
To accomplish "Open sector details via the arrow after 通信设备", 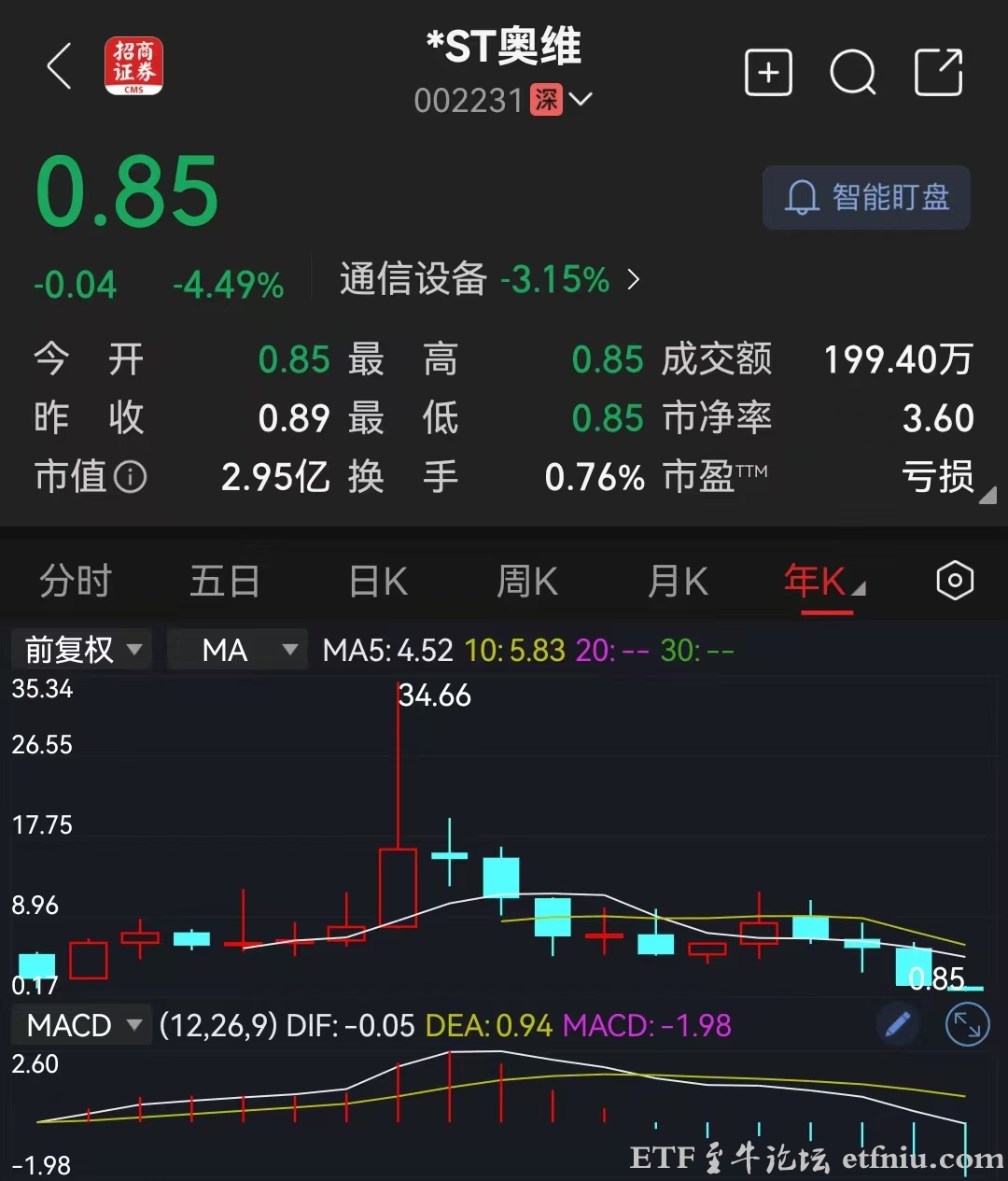I will click(x=633, y=279).
